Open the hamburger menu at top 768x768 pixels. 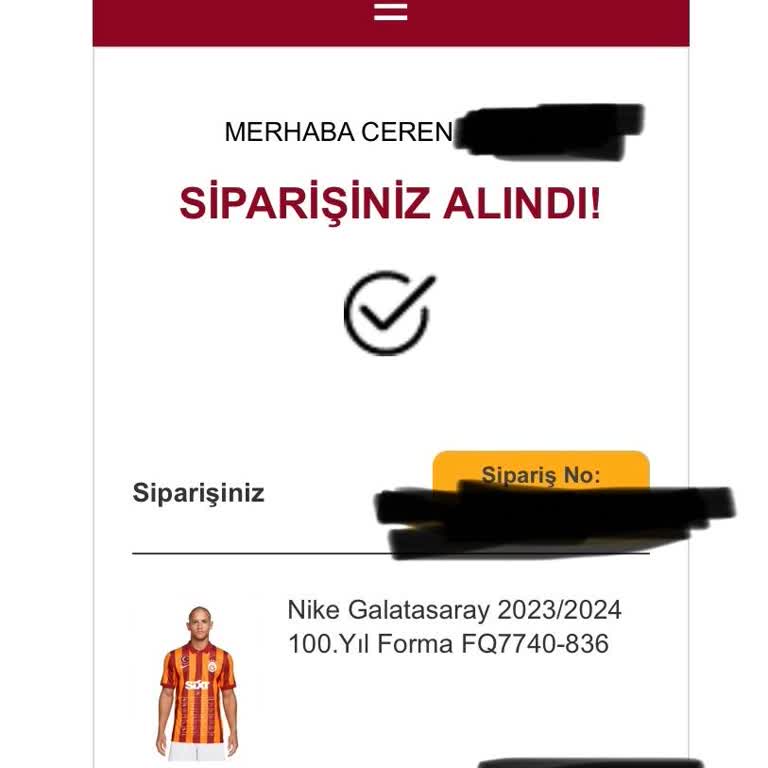[x=390, y=11]
